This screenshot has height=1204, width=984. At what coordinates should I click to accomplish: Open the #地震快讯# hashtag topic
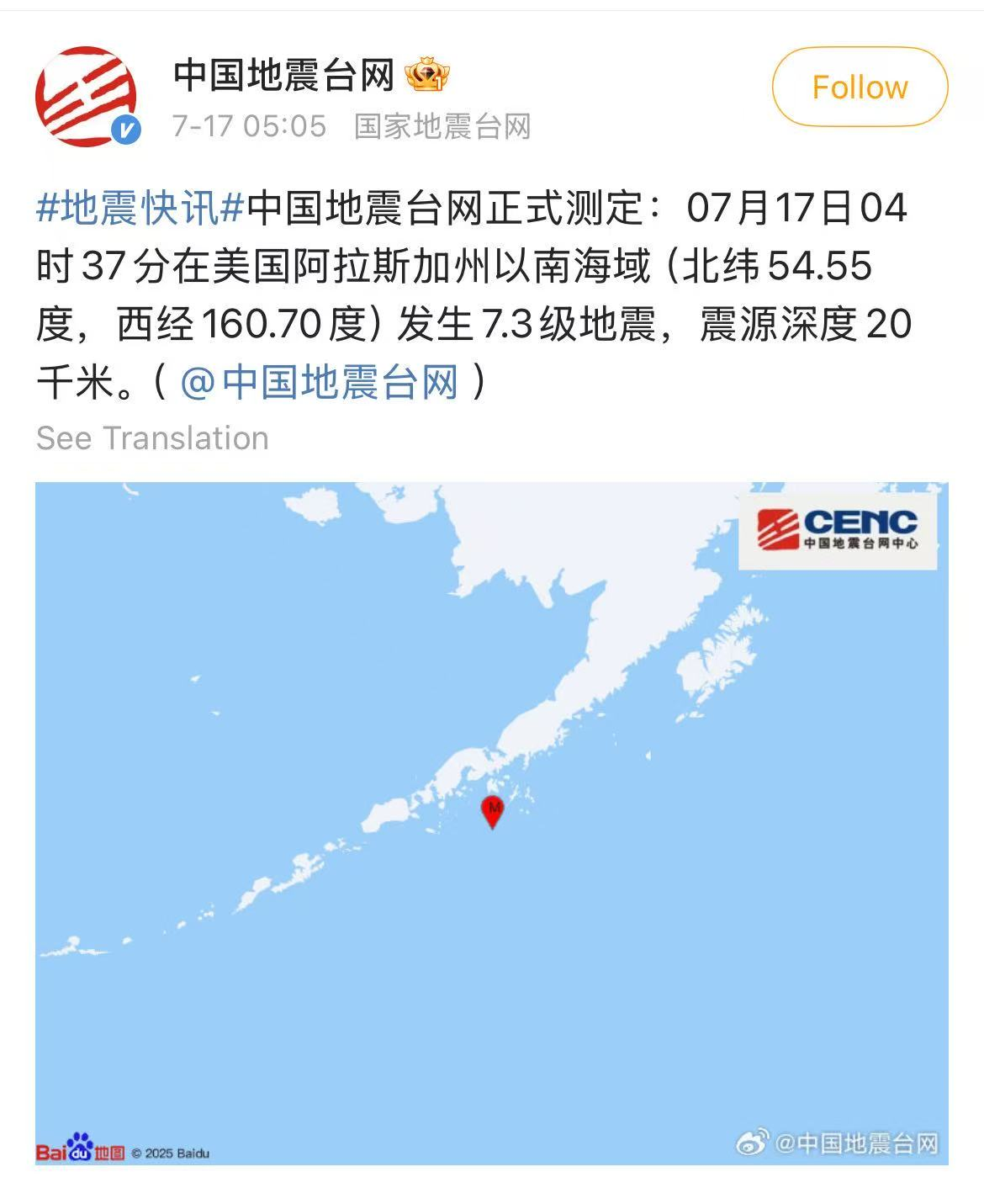(140, 208)
